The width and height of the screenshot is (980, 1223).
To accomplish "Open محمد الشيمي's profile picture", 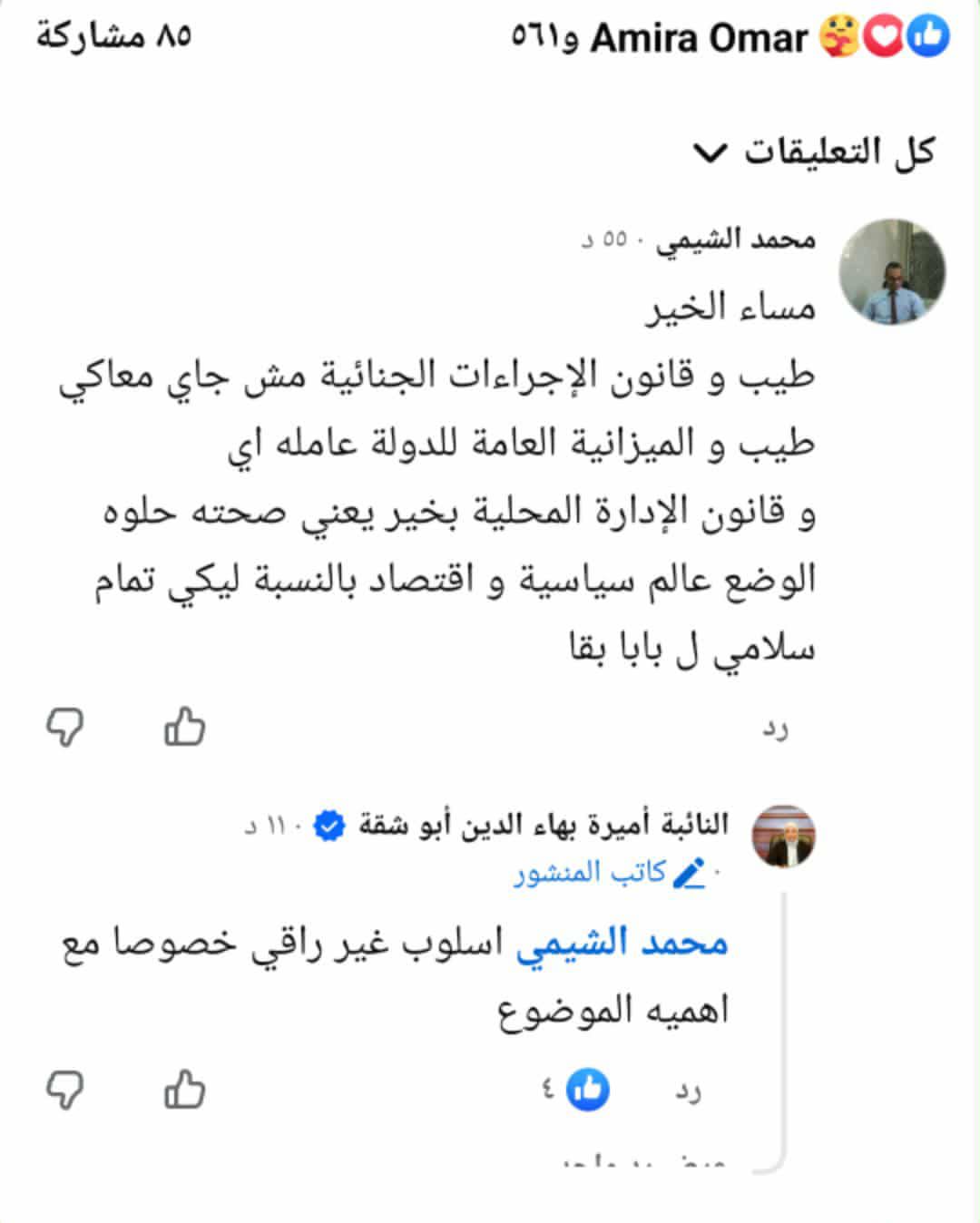I will (892, 271).
